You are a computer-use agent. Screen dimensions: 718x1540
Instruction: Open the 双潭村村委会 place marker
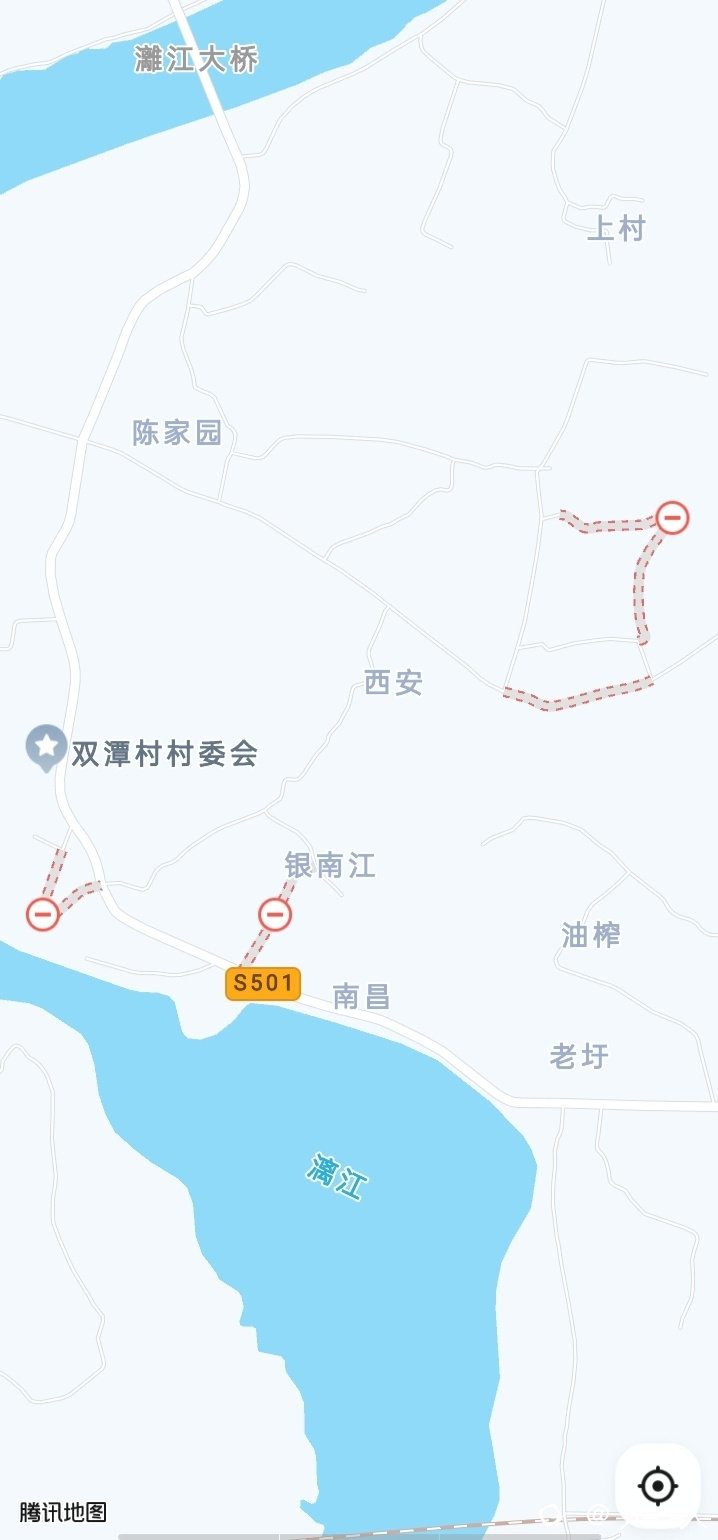coord(46,747)
